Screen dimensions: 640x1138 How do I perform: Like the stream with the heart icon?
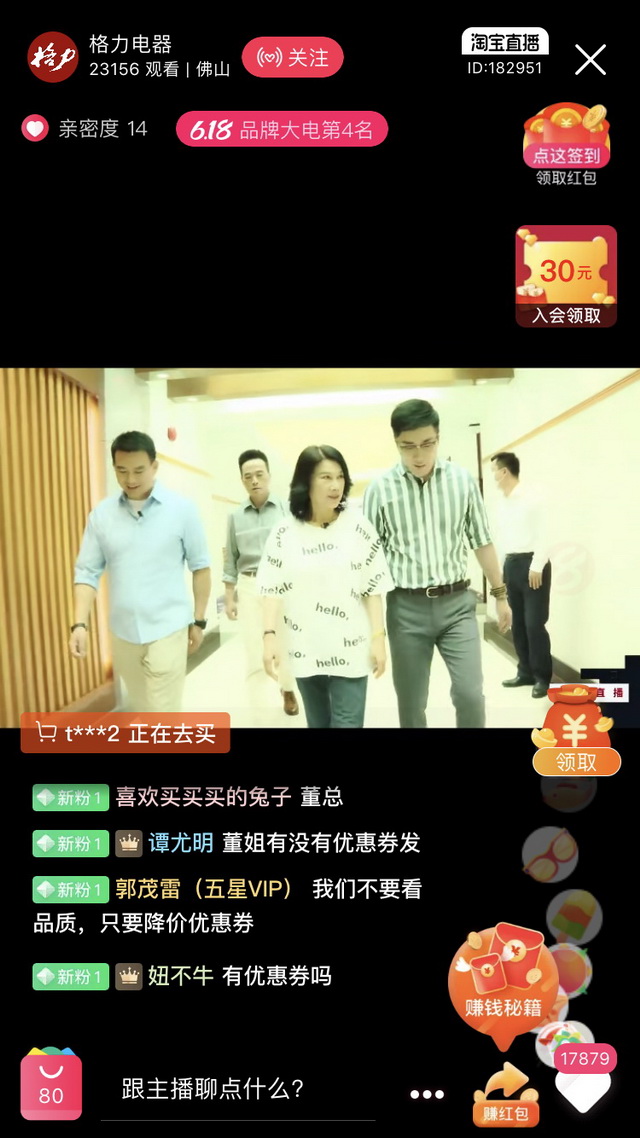click(x=584, y=1088)
